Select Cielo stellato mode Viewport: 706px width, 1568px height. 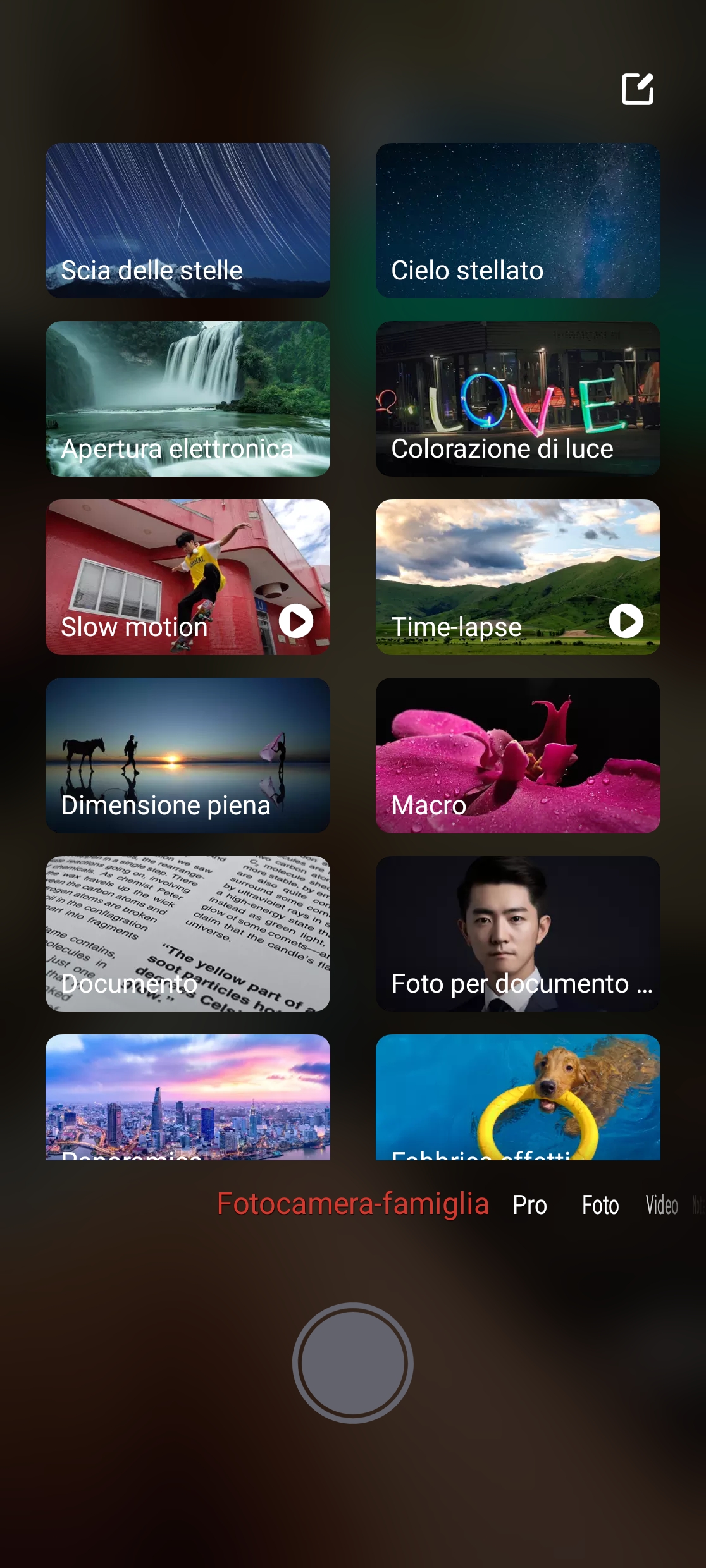click(x=517, y=220)
